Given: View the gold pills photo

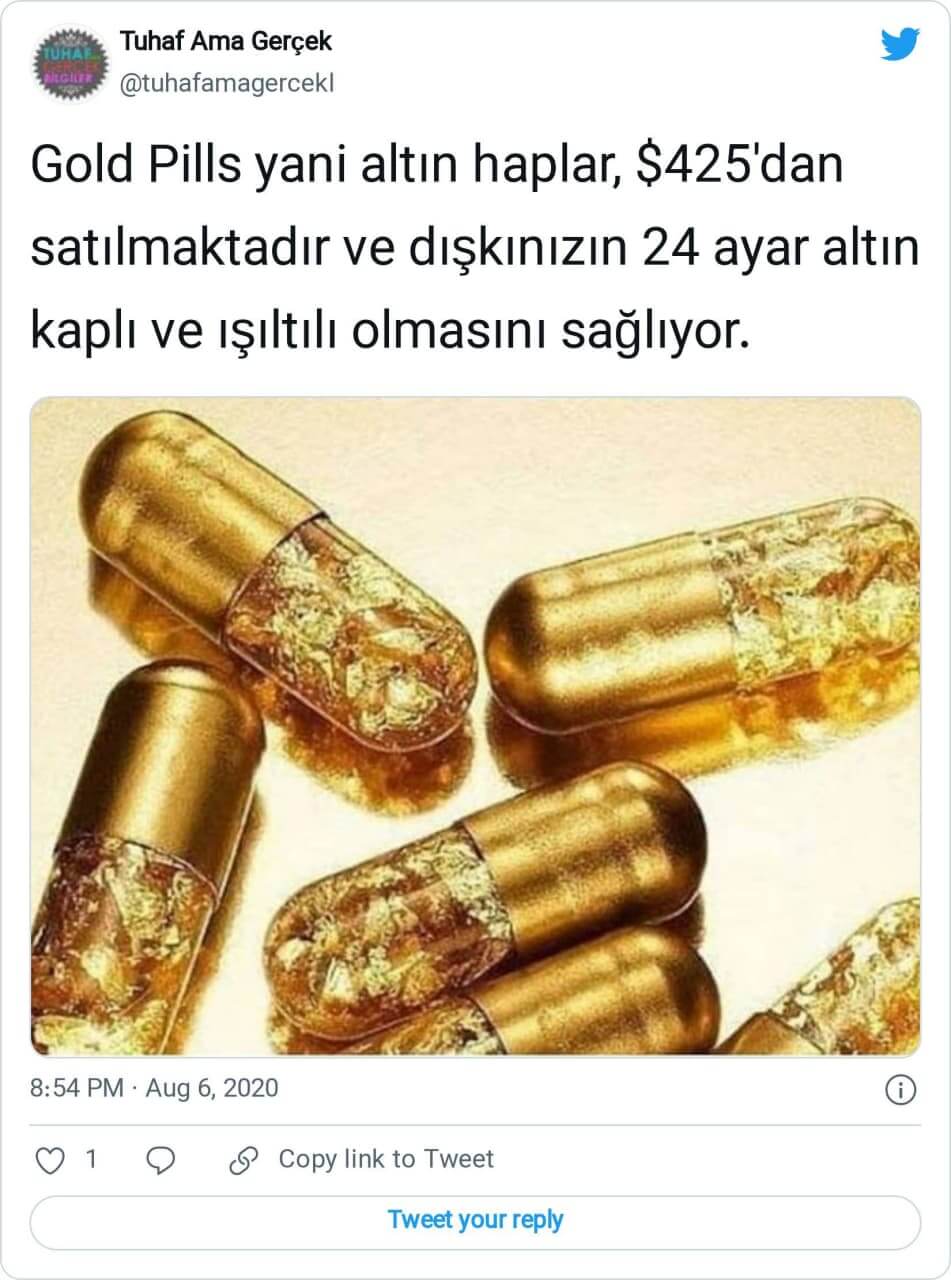Looking at the screenshot, I should click(475, 726).
